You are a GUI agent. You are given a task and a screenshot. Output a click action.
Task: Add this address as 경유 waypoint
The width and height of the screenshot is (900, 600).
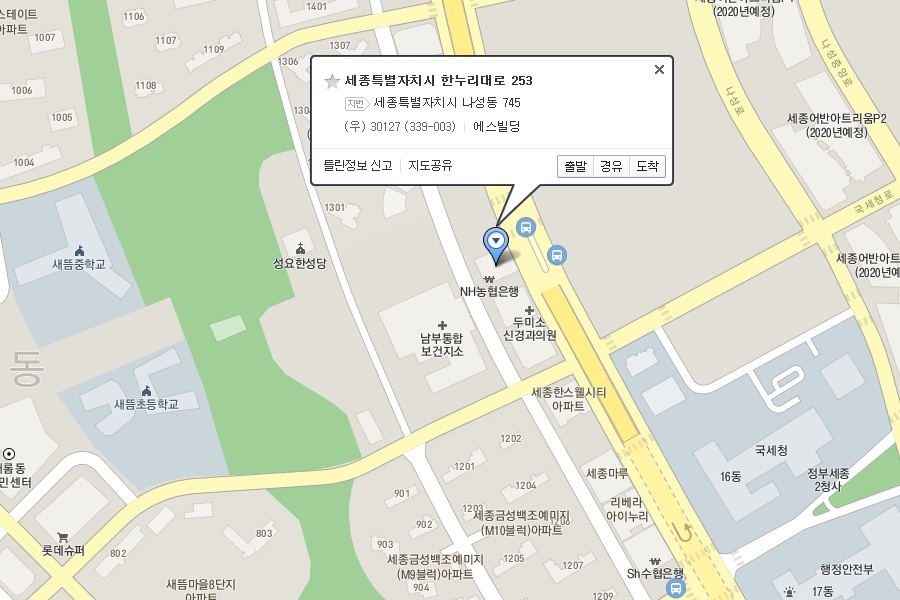(611, 167)
